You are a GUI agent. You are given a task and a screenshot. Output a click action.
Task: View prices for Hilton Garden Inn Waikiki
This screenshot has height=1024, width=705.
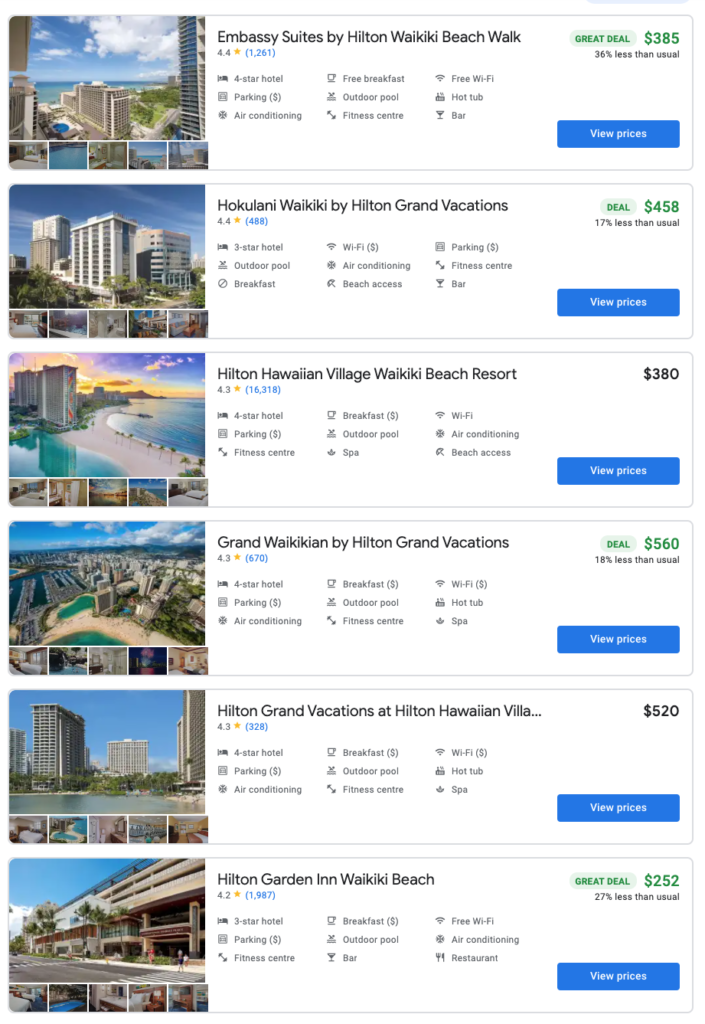617,976
